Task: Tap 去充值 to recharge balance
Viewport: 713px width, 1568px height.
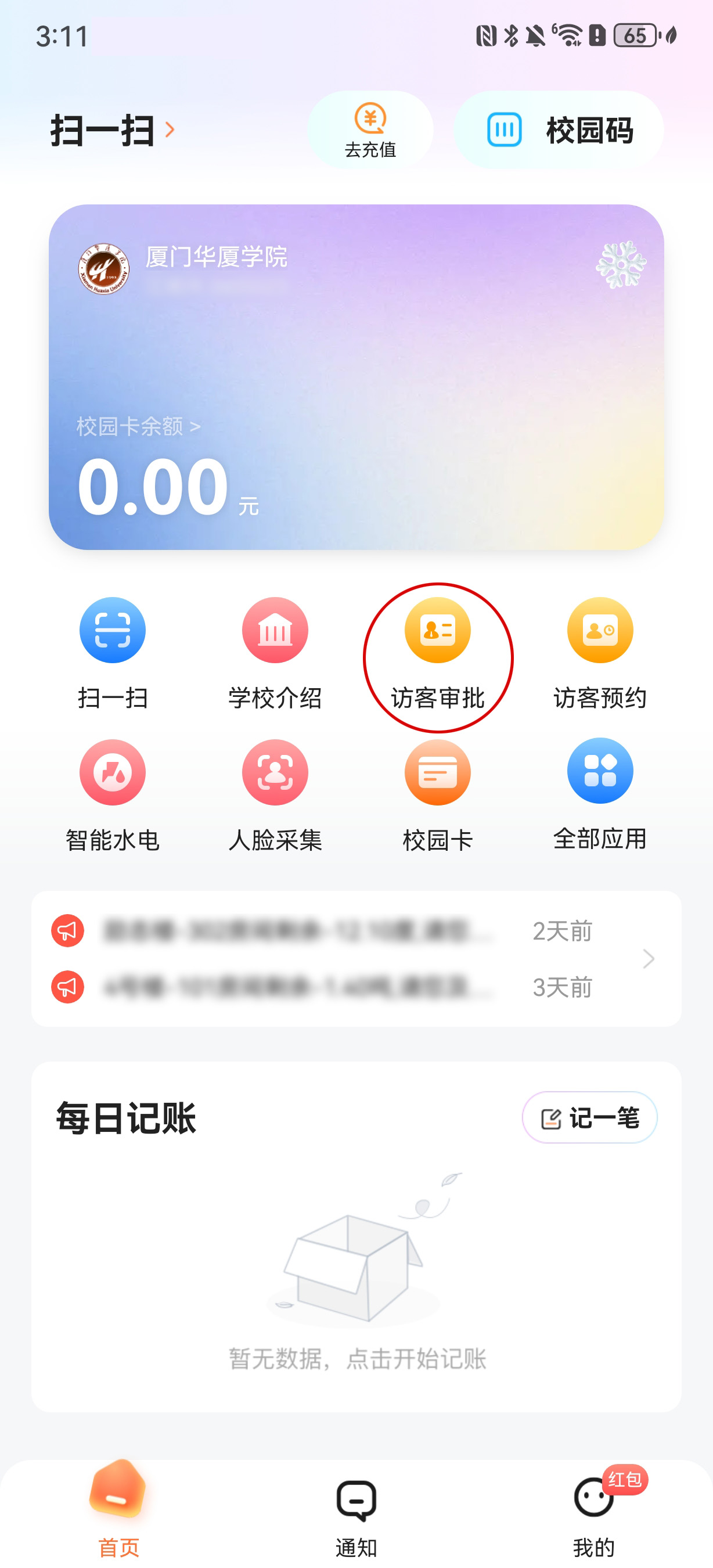Action: 370,130
